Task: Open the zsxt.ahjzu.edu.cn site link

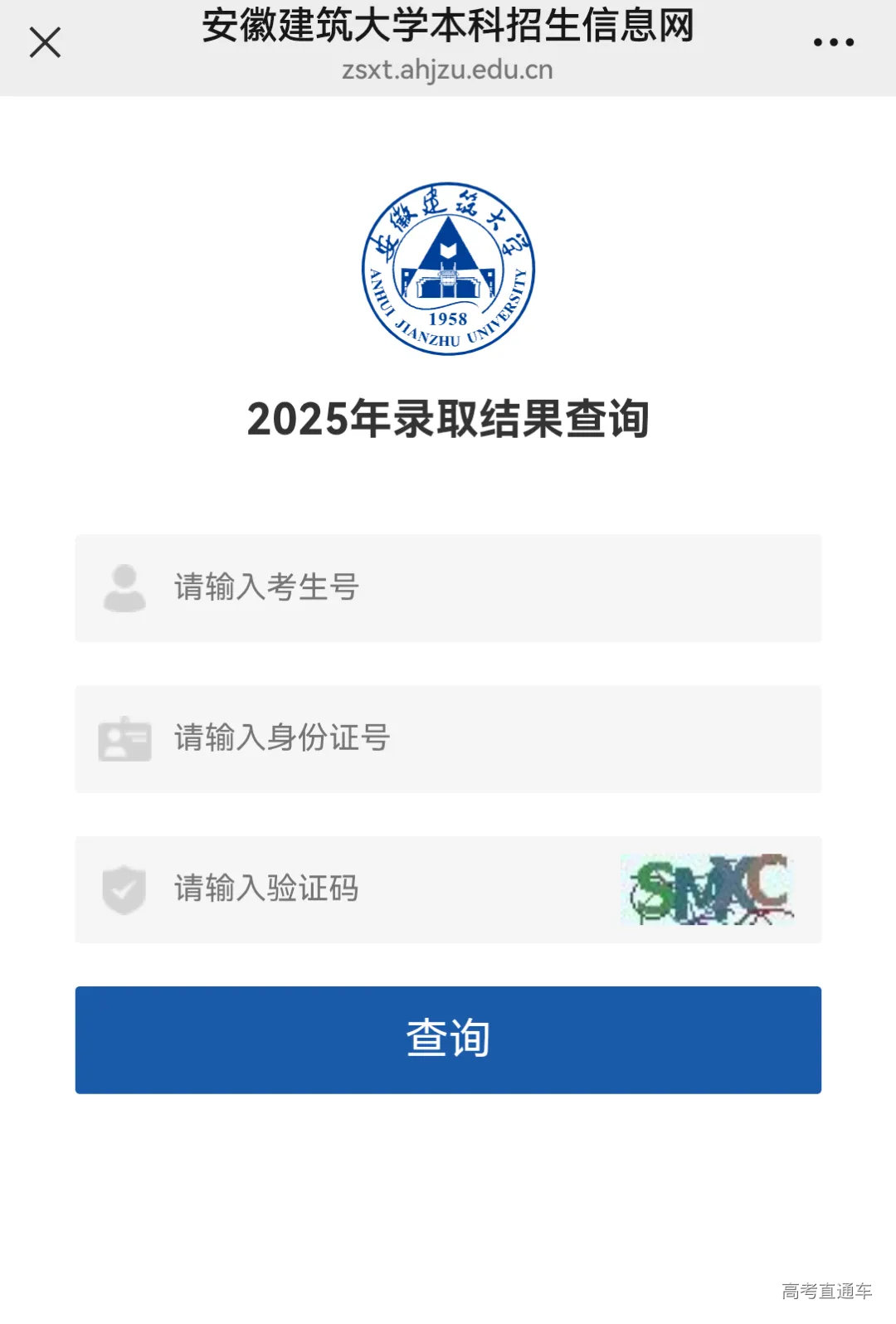Action: pyautogui.click(x=448, y=71)
